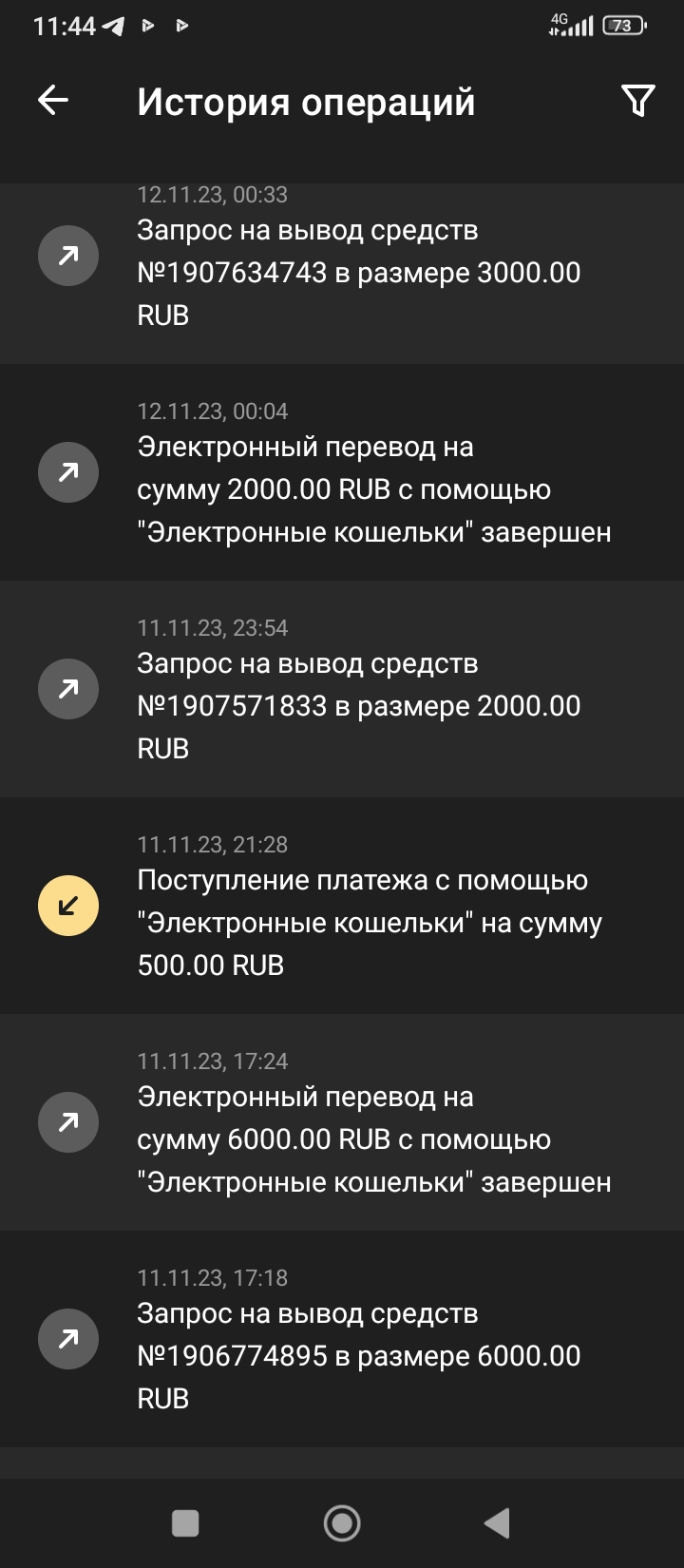Open the filter icon in the top bar
684x1568 pixels.
click(637, 99)
